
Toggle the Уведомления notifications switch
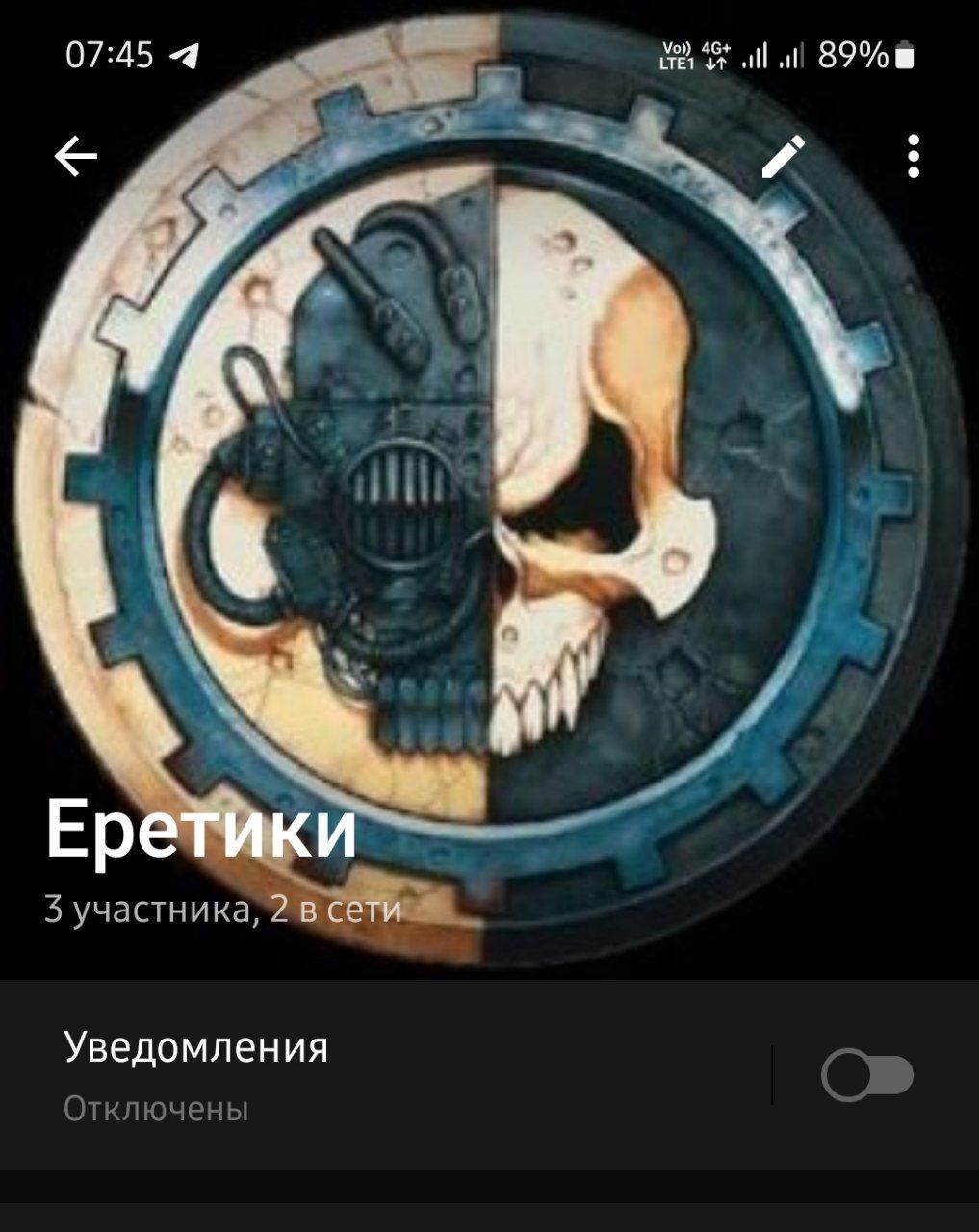pyautogui.click(x=866, y=1075)
